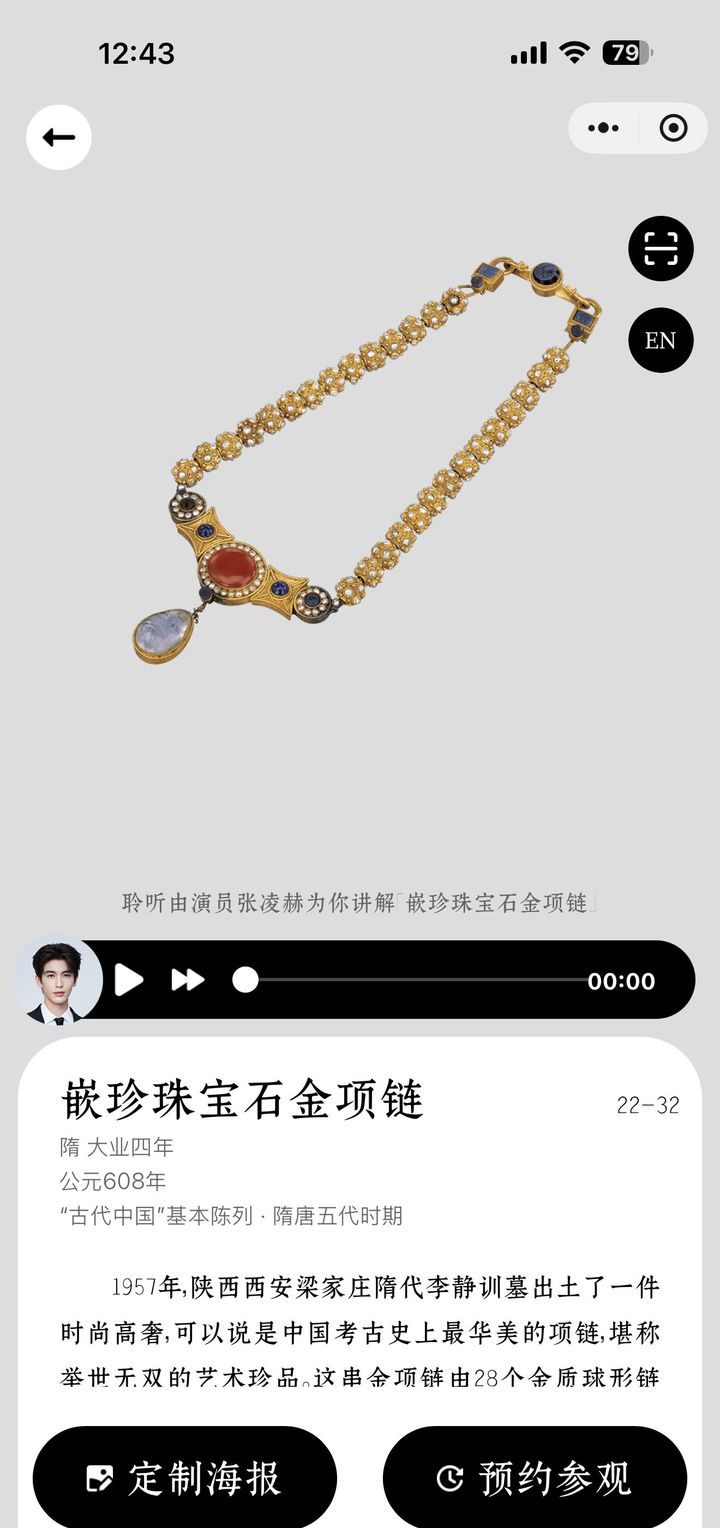Image resolution: width=720 pixels, height=1528 pixels.
Task: Open 定制海报 custom poster button
Action: tap(185, 1478)
